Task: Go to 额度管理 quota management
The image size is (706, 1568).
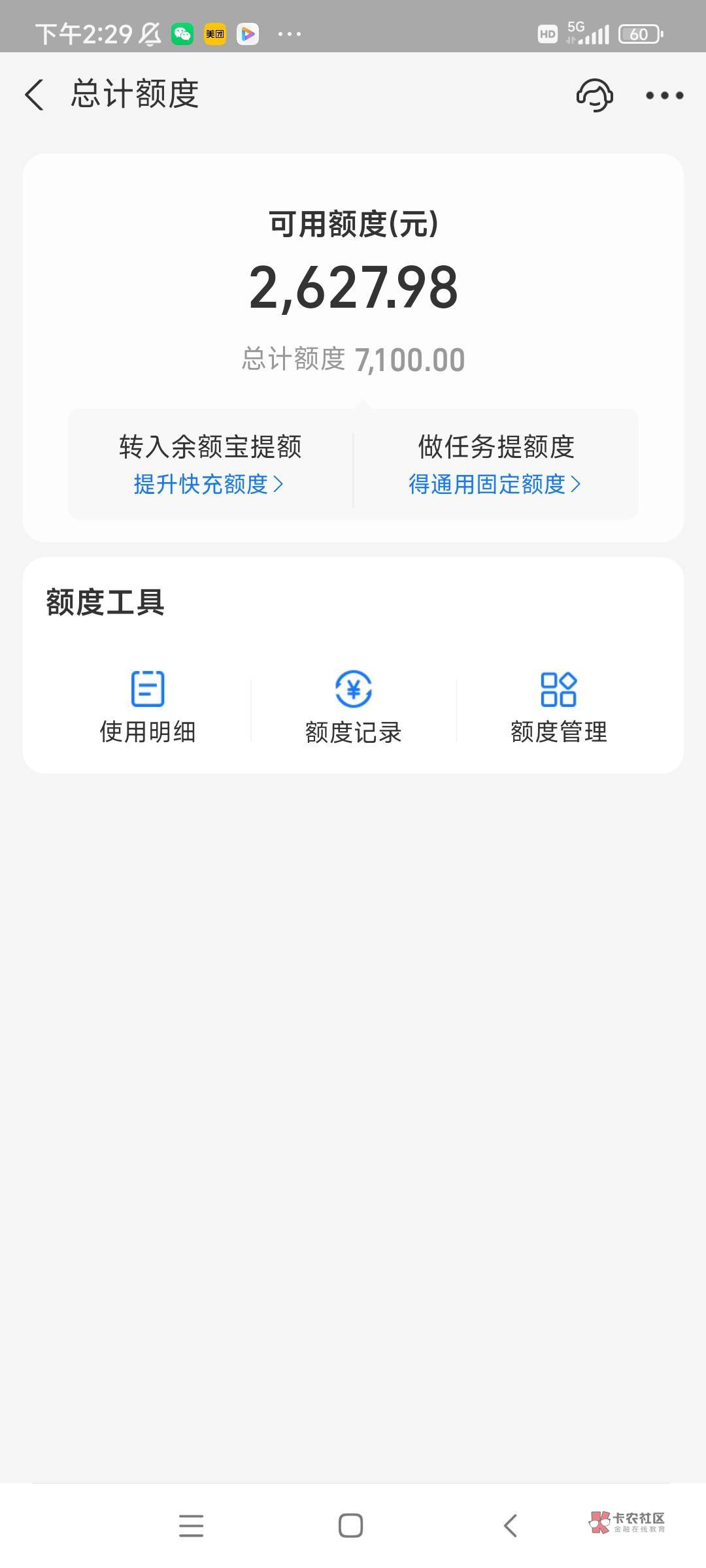Action: [x=558, y=706]
